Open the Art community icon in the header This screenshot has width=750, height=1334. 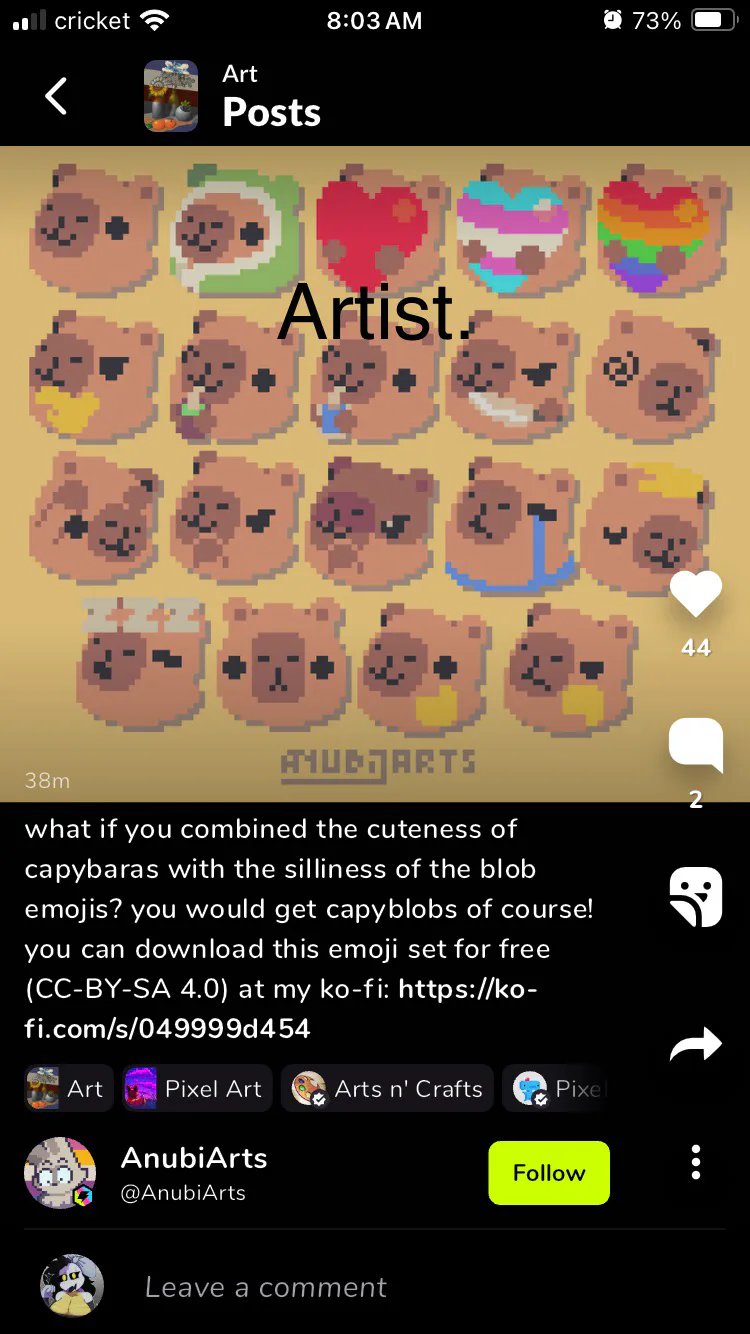pos(171,97)
